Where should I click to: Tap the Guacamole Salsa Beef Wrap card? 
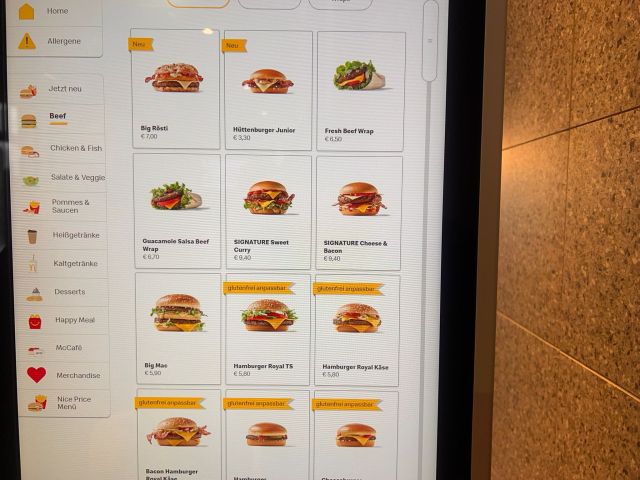coord(176,210)
